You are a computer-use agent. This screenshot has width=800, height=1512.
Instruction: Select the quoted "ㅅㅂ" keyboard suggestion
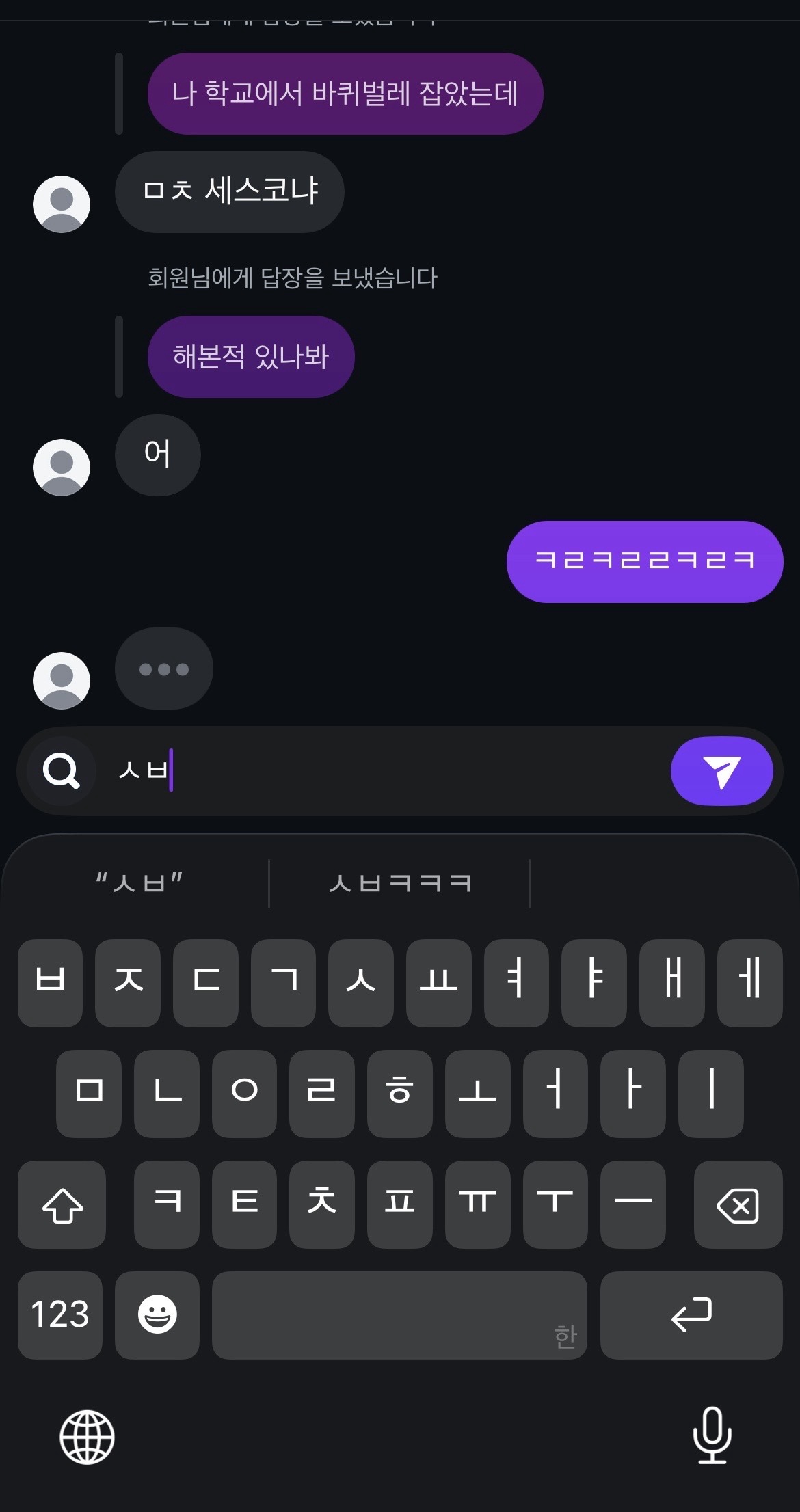point(139,883)
